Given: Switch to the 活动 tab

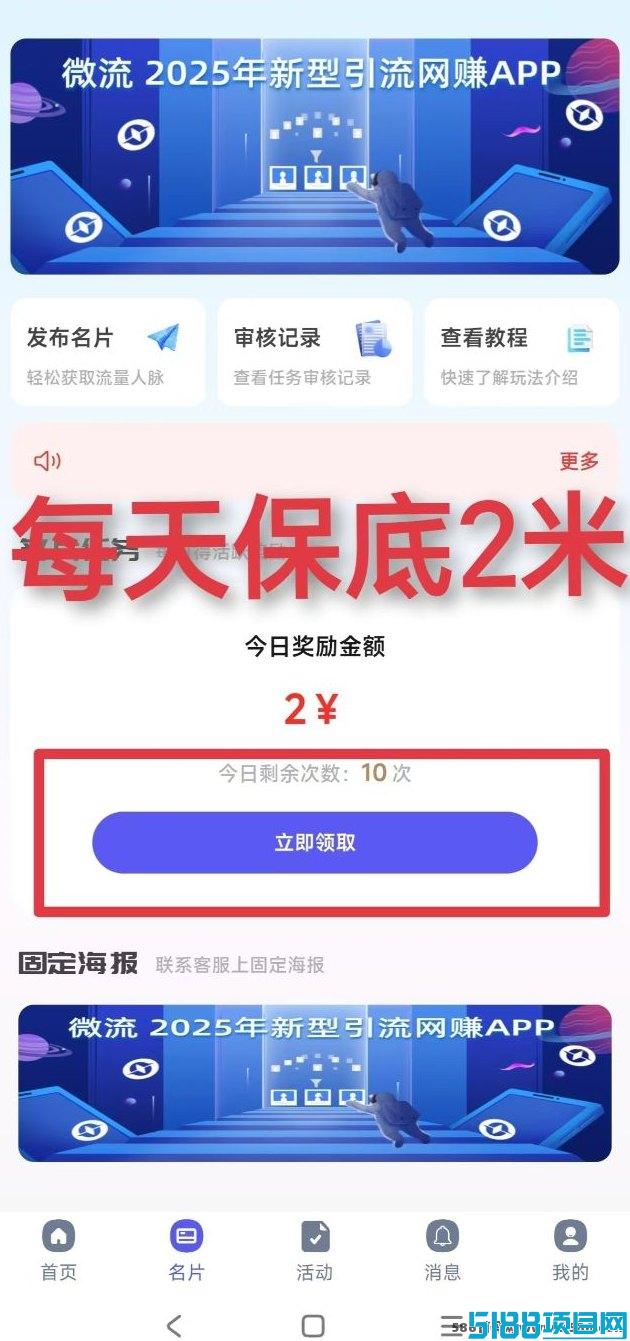Looking at the screenshot, I should click(314, 1251).
